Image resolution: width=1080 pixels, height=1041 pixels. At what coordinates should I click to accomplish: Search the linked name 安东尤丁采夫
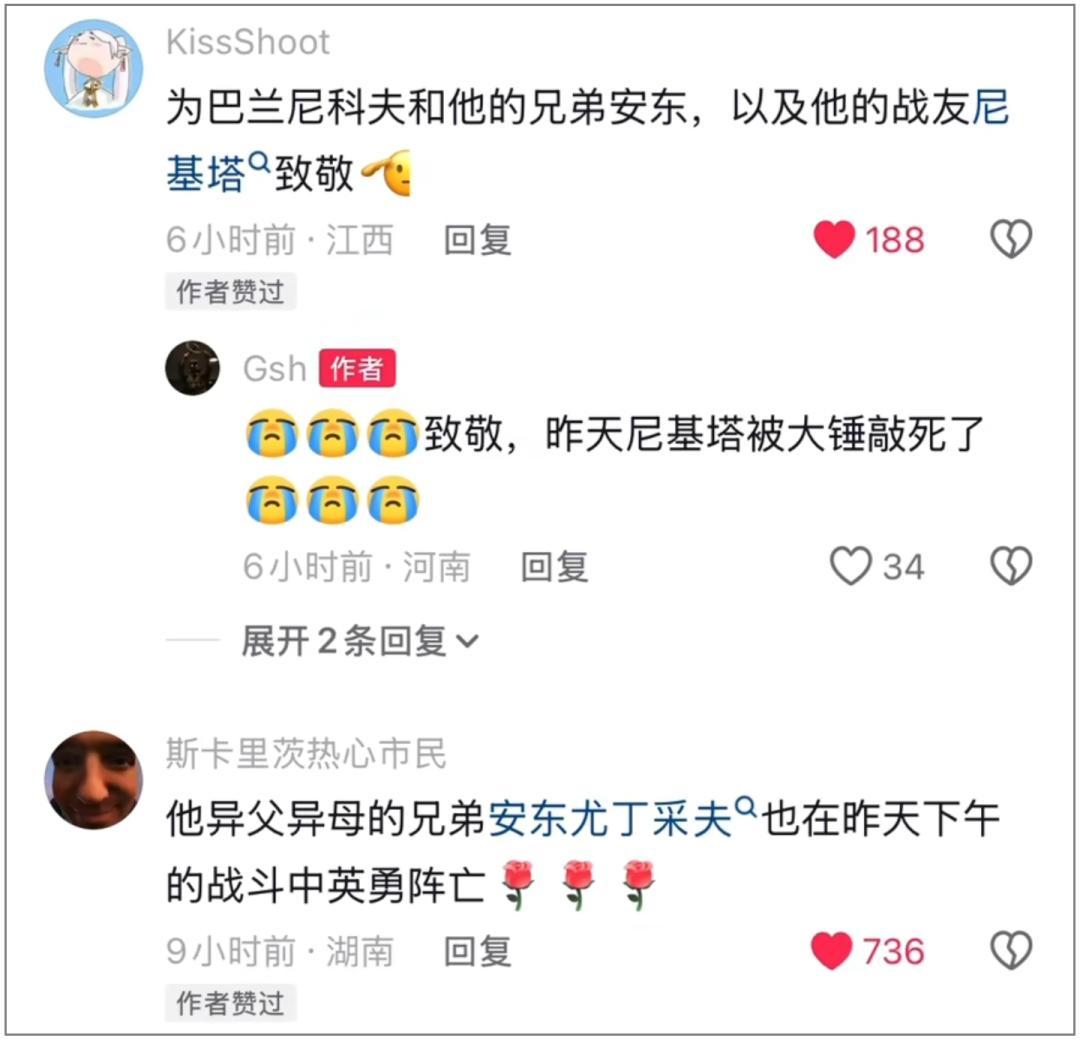[x=610, y=822]
